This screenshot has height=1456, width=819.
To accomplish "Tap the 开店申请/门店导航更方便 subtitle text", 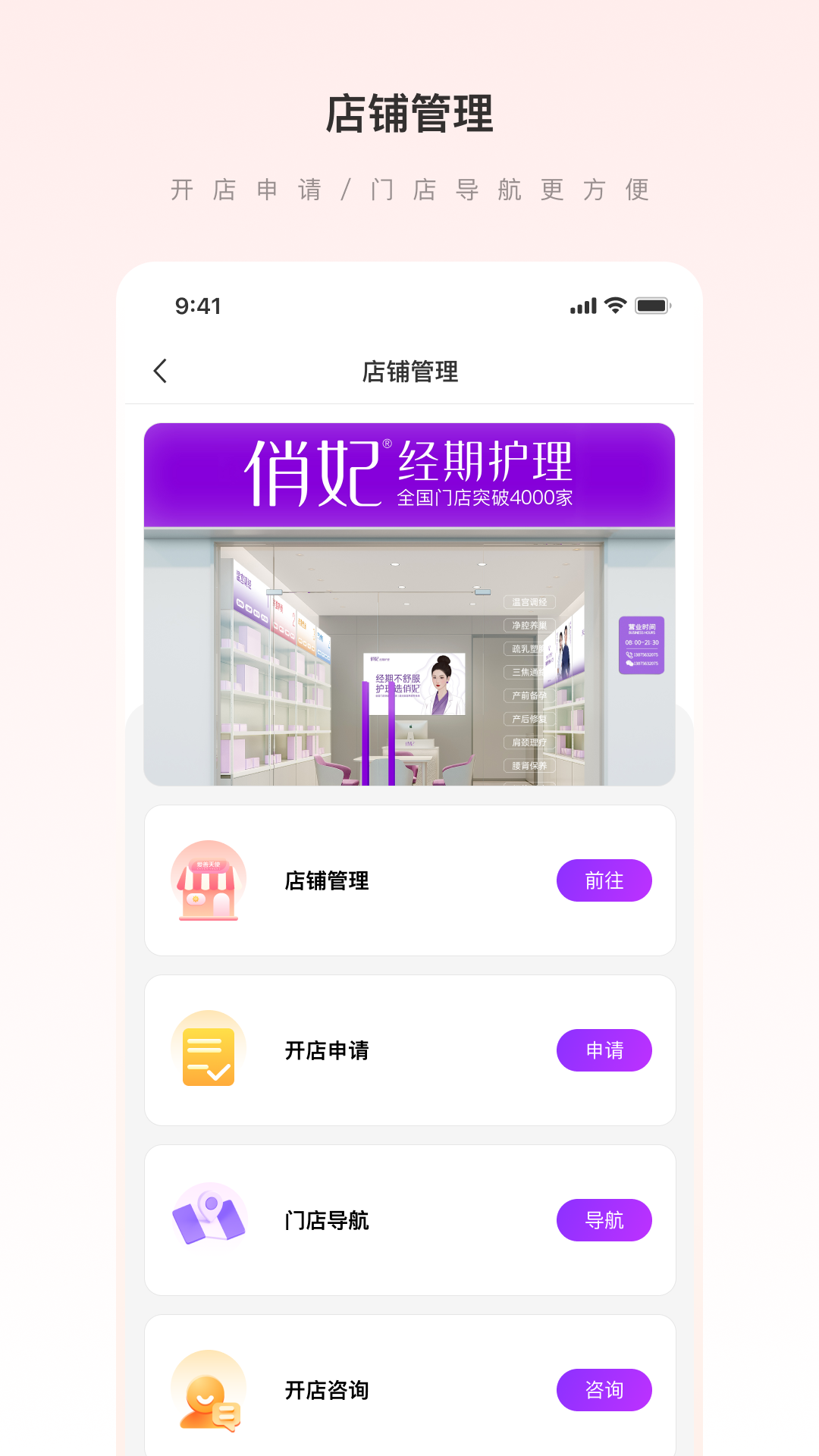I will (x=409, y=190).
